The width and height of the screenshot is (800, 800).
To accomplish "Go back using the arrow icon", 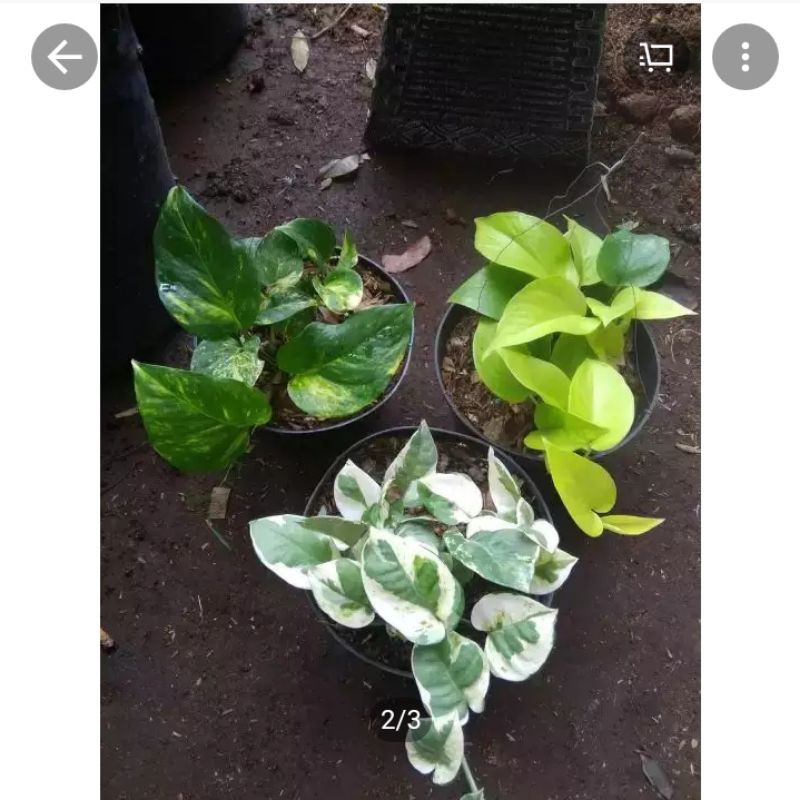I will point(65,57).
